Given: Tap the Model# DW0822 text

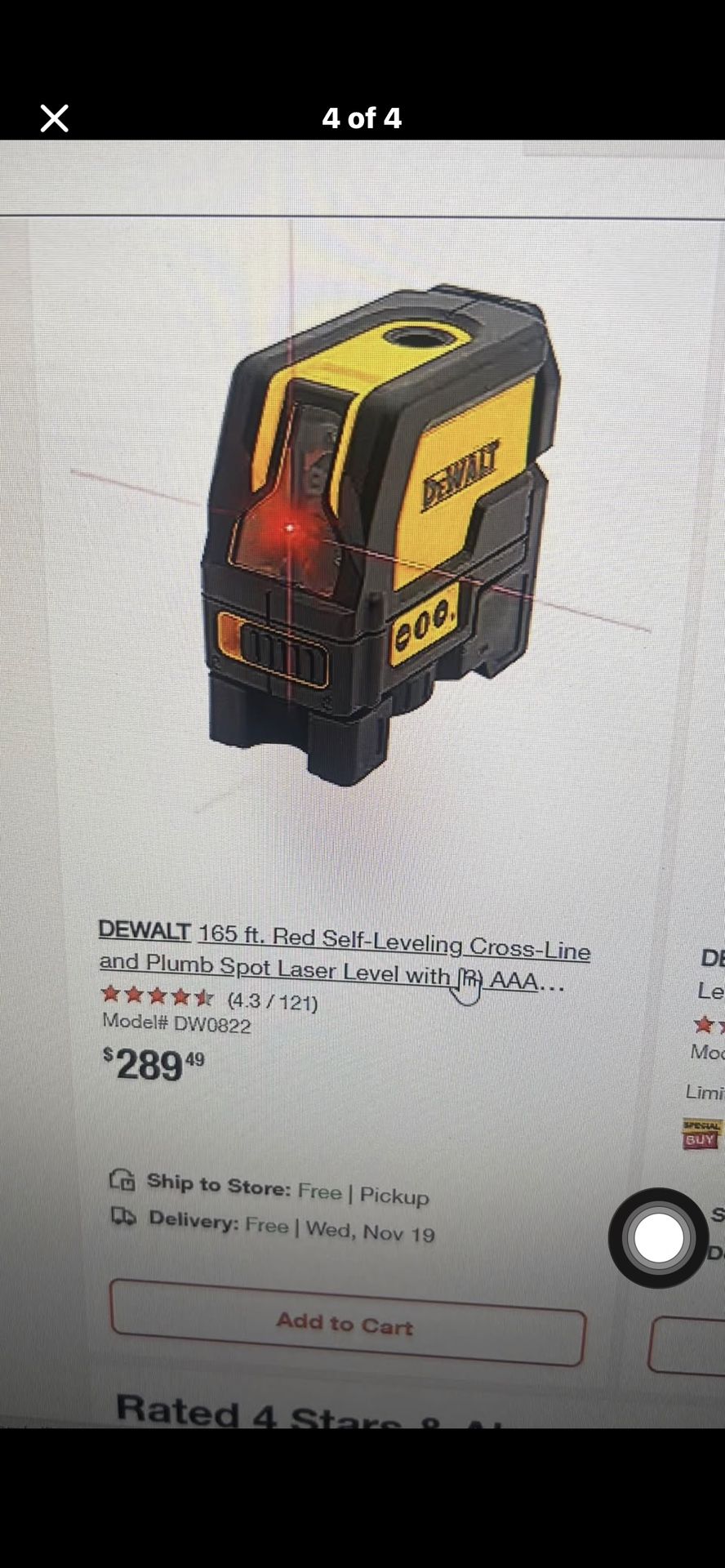Looking at the screenshot, I should pyautogui.click(x=176, y=1026).
